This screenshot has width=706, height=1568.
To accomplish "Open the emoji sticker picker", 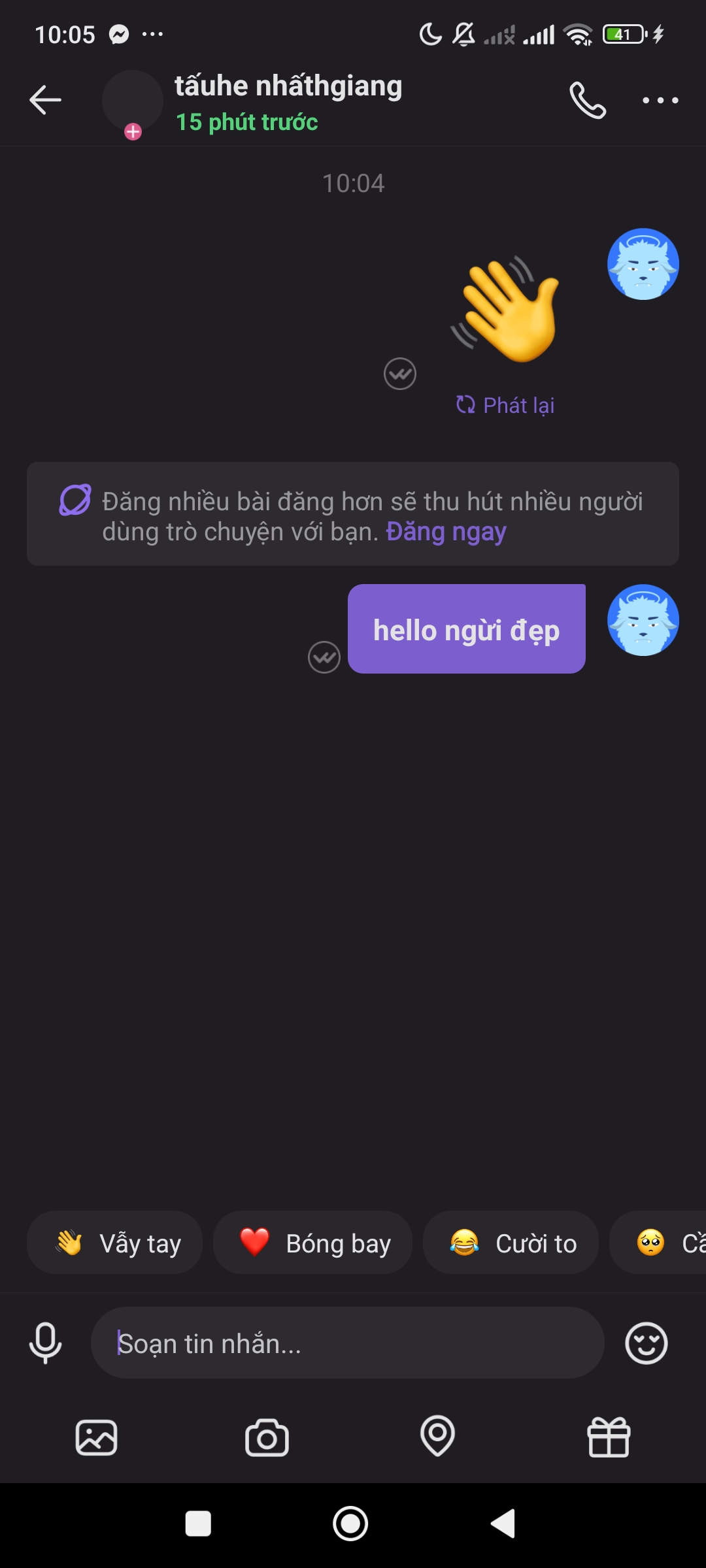I will coord(646,1343).
